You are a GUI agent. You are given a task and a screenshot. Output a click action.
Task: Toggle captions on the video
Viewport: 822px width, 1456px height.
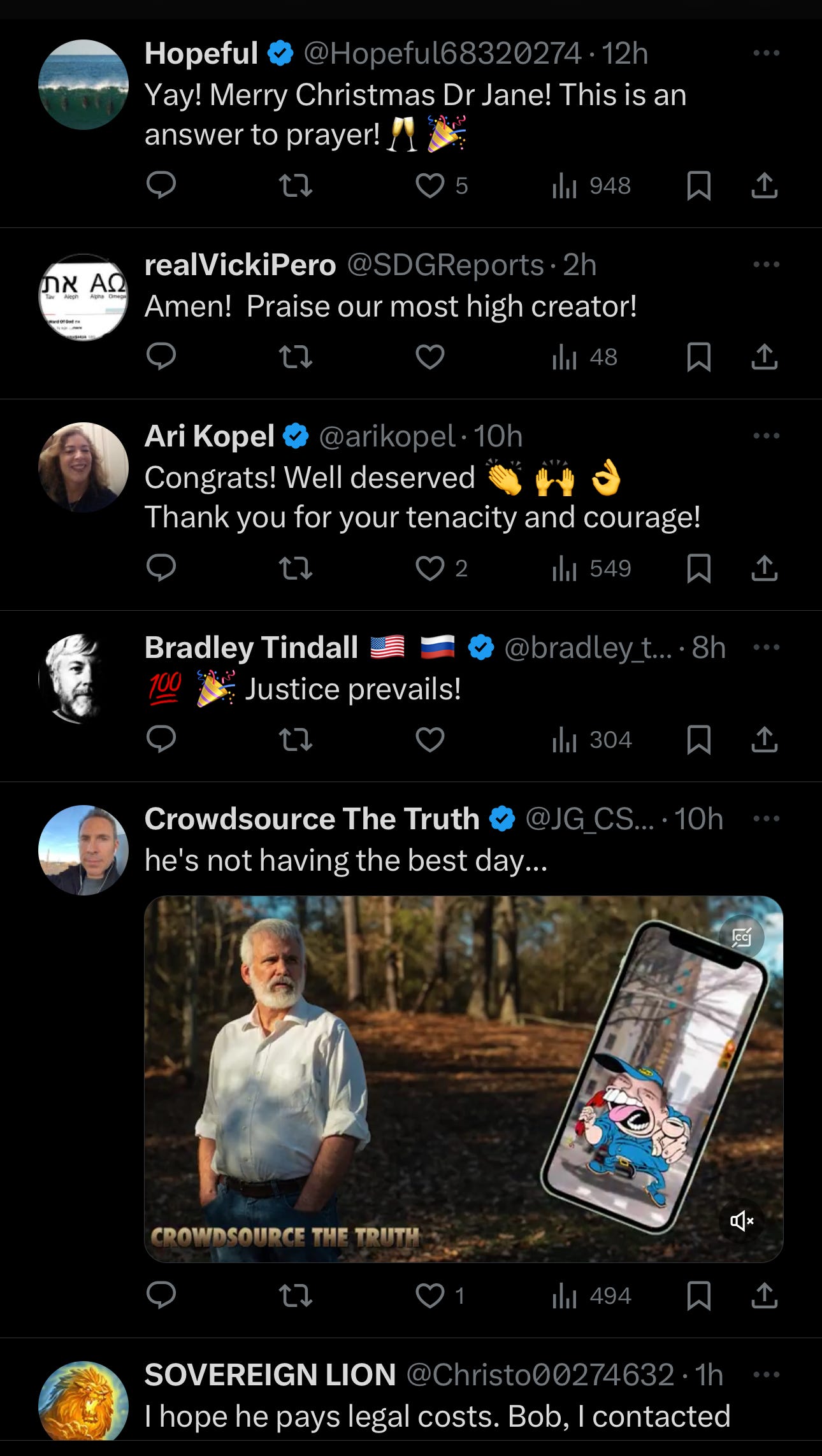click(x=742, y=937)
